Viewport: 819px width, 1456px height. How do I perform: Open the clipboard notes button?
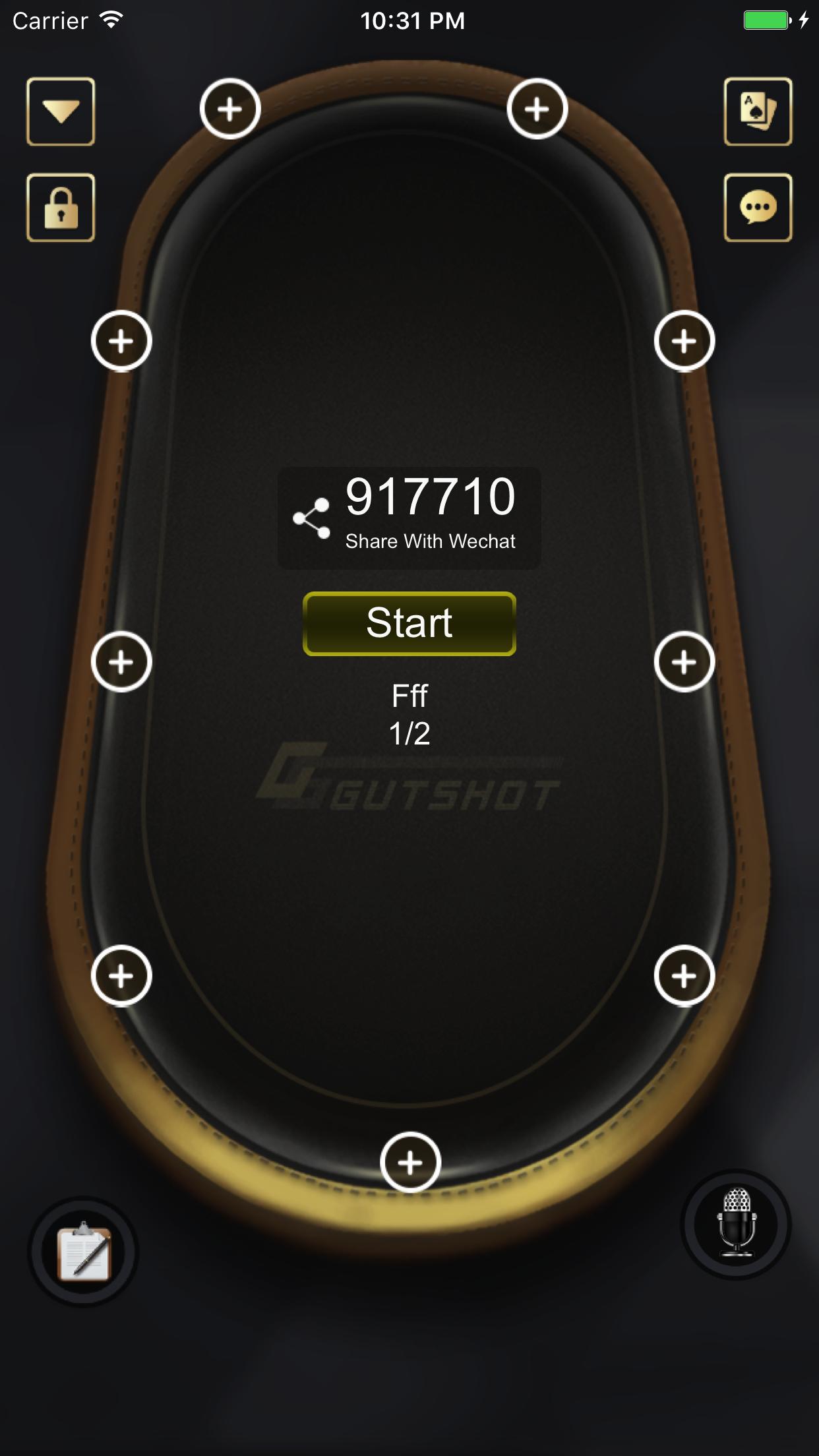pyautogui.click(x=83, y=1251)
